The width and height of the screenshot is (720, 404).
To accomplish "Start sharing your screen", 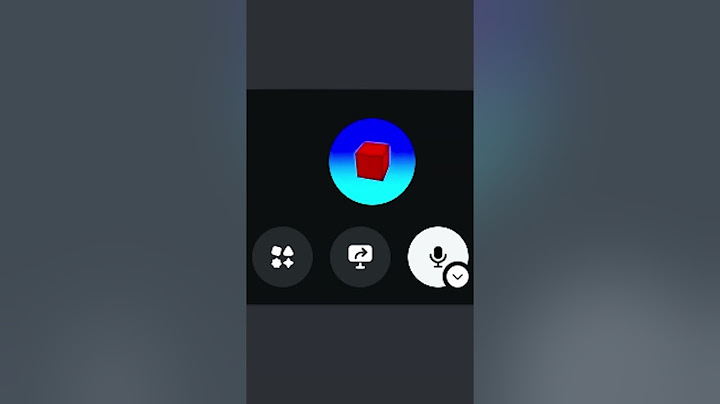I will click(360, 257).
